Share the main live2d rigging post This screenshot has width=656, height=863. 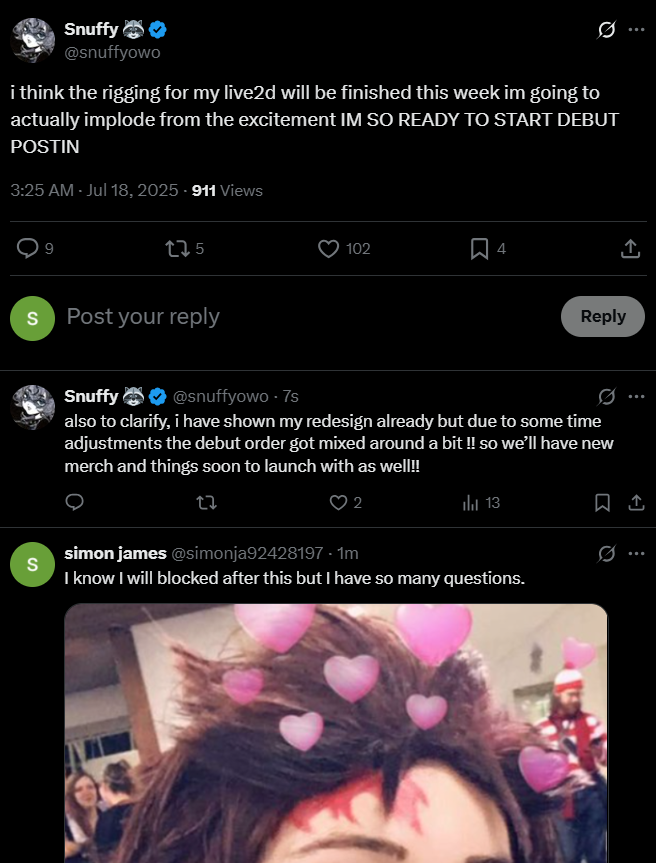pos(630,248)
